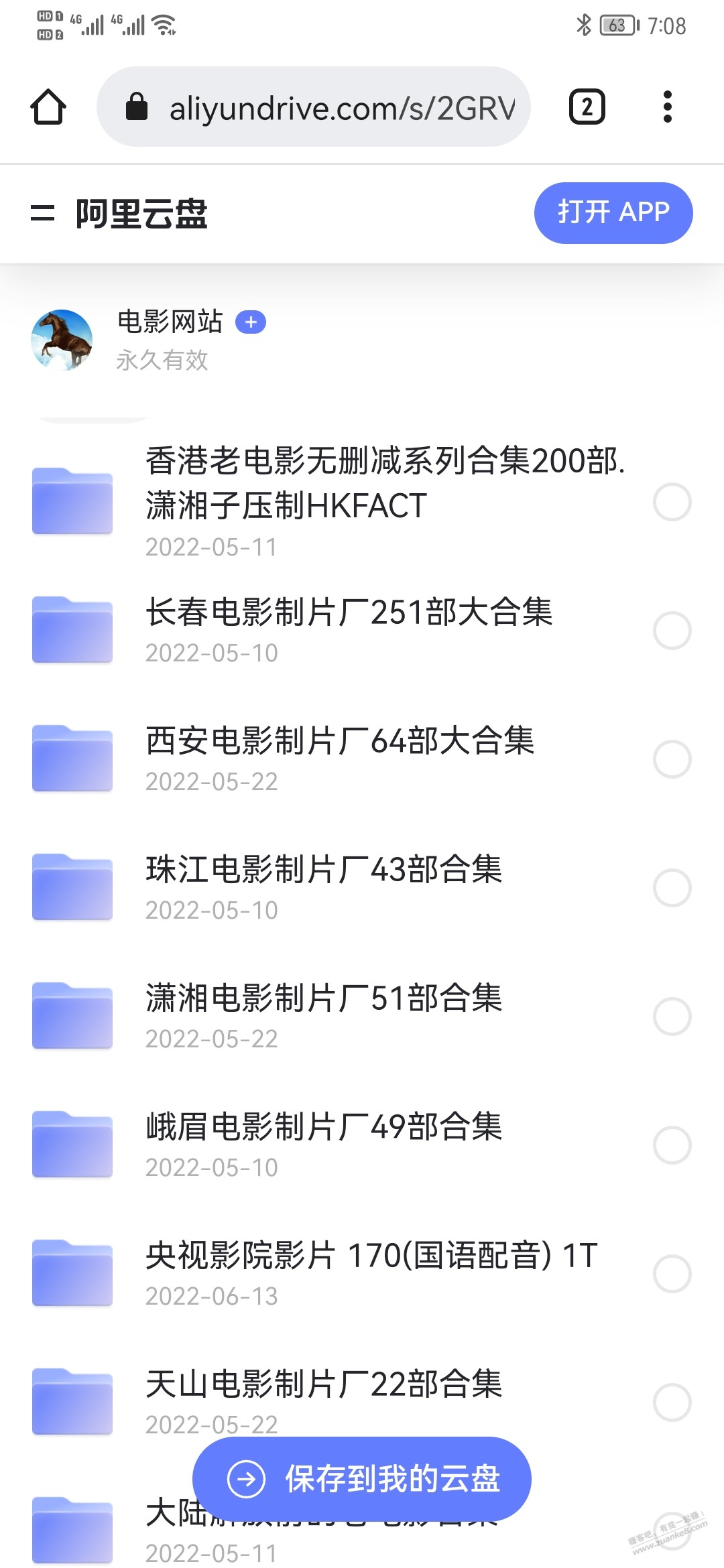Open the browser overflow menu

pyautogui.click(x=667, y=107)
